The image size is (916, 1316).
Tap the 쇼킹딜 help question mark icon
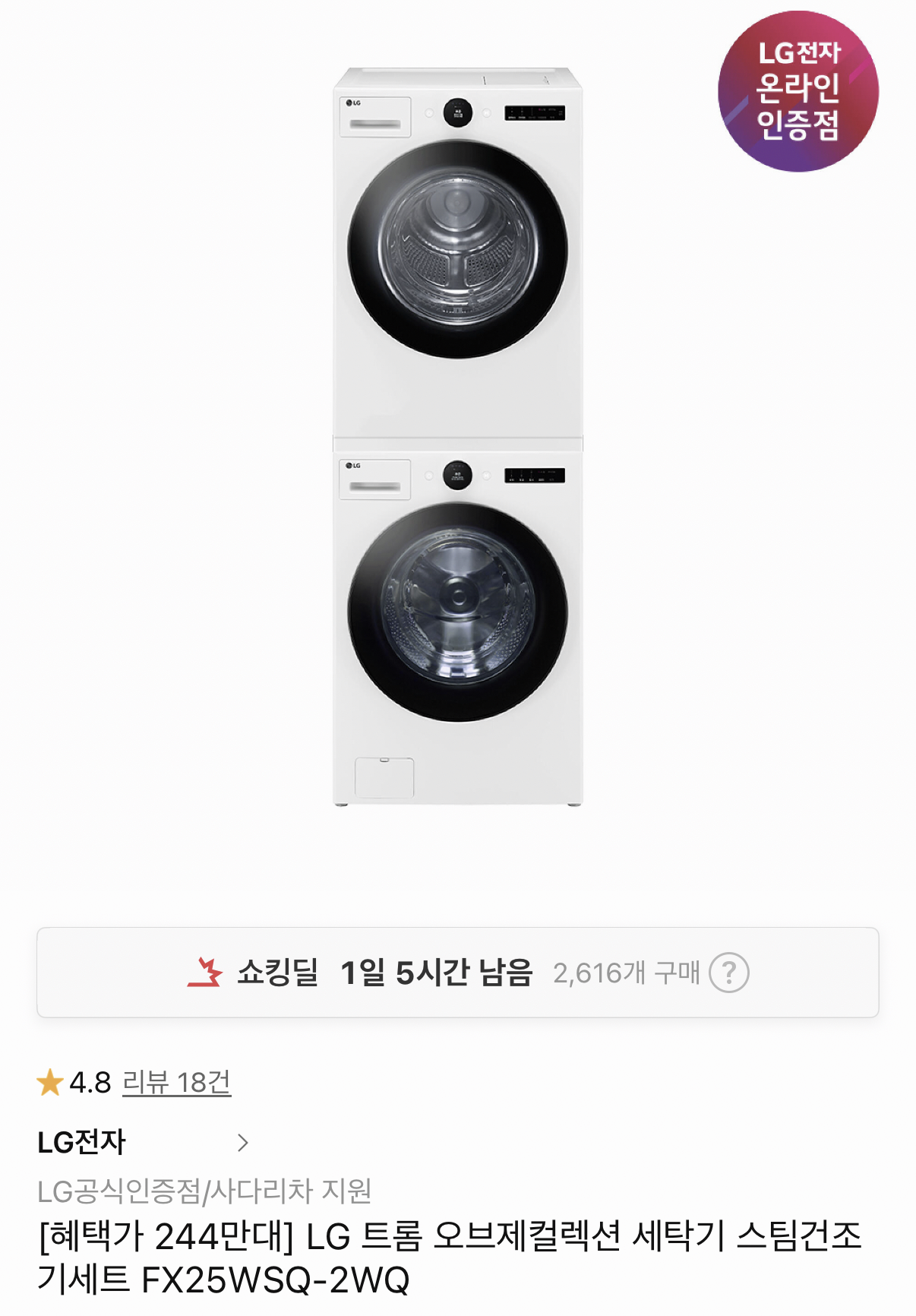(x=728, y=973)
